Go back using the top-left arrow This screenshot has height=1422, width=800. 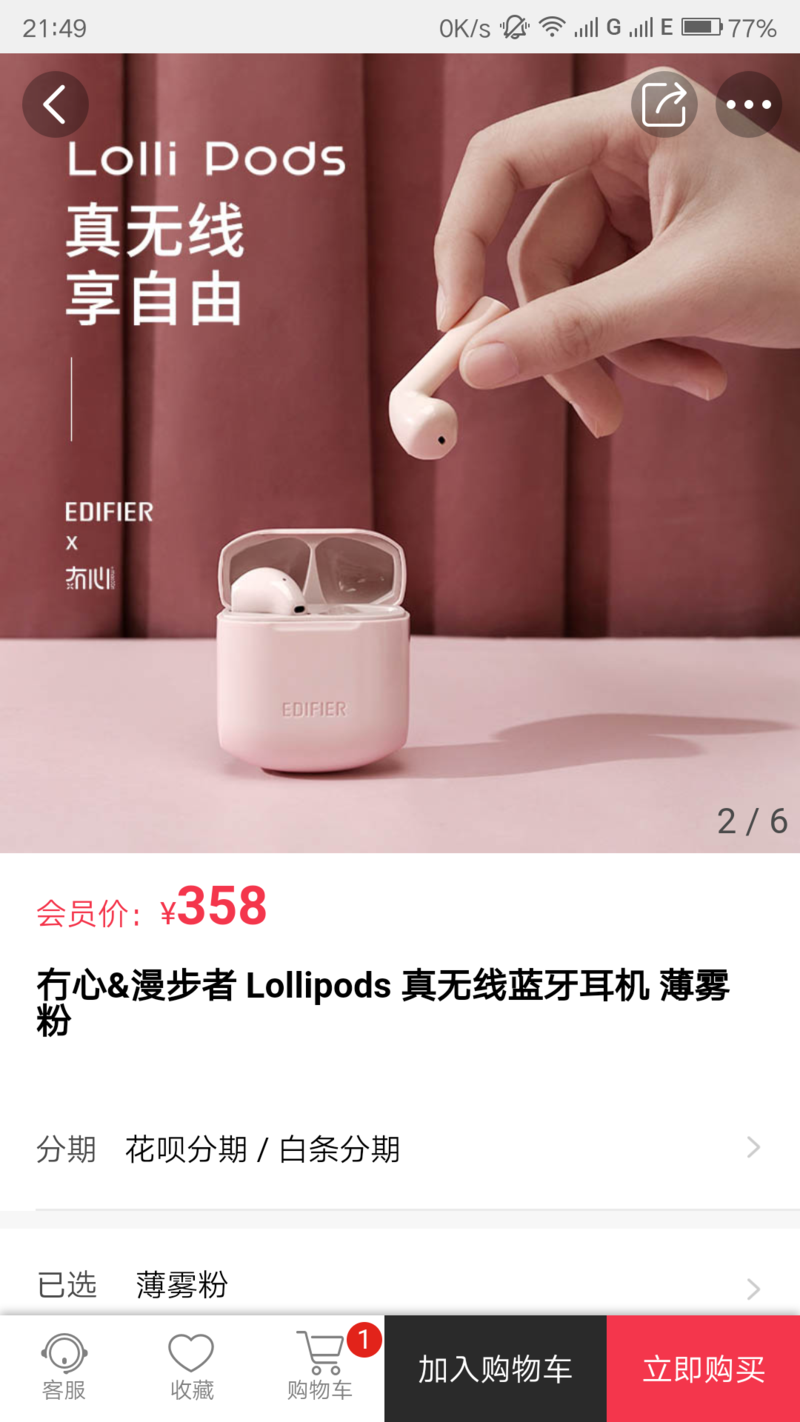point(55,104)
